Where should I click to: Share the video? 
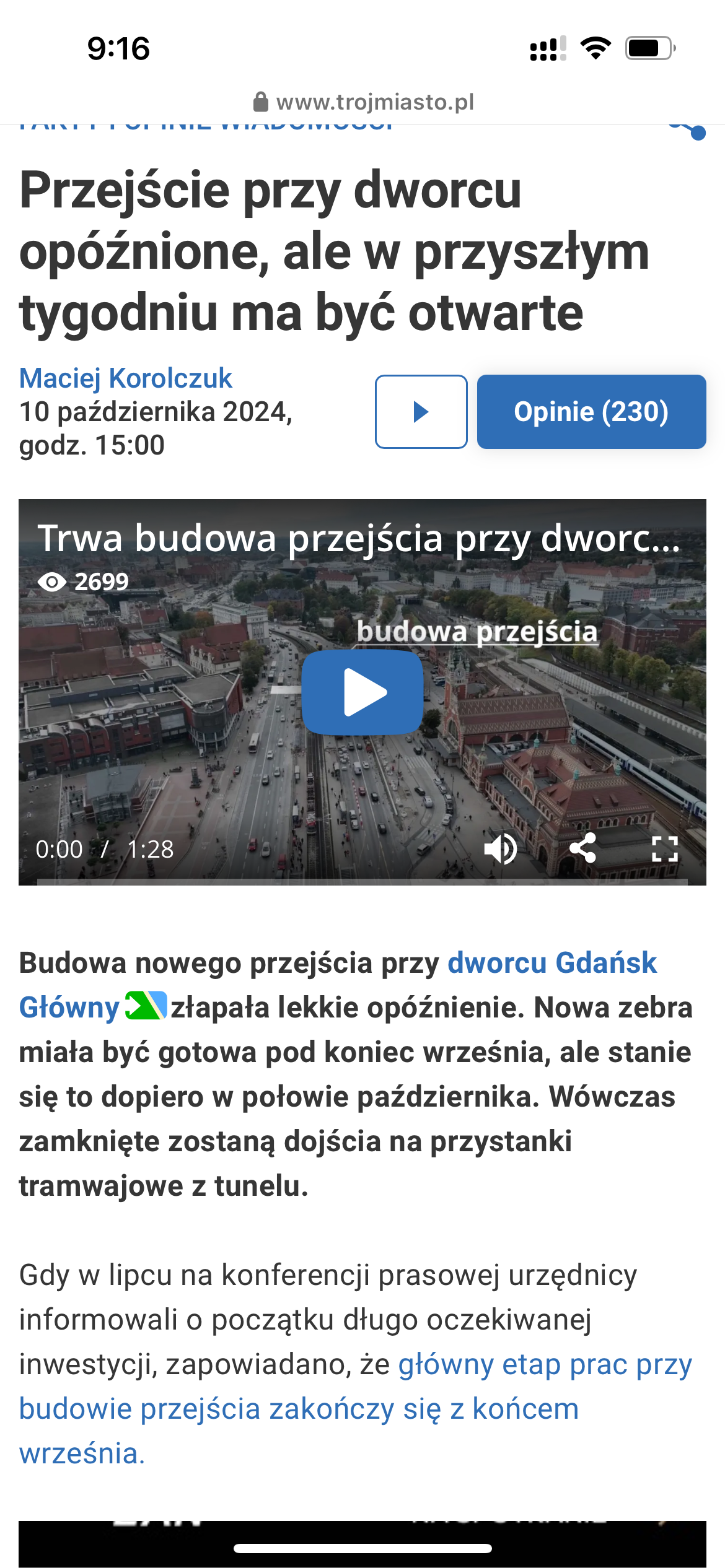pos(583,848)
